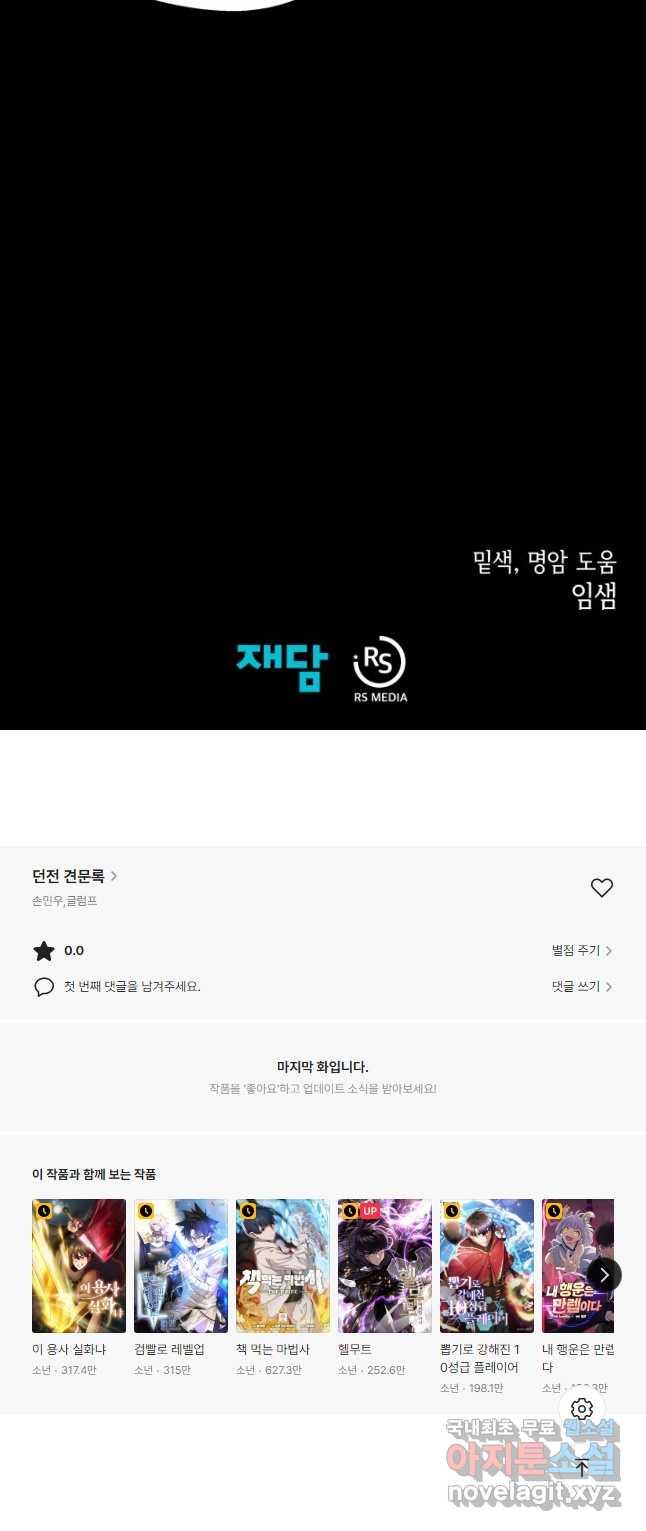Open viewer settings gear
The image size is (646, 1531).
(x=582, y=1409)
